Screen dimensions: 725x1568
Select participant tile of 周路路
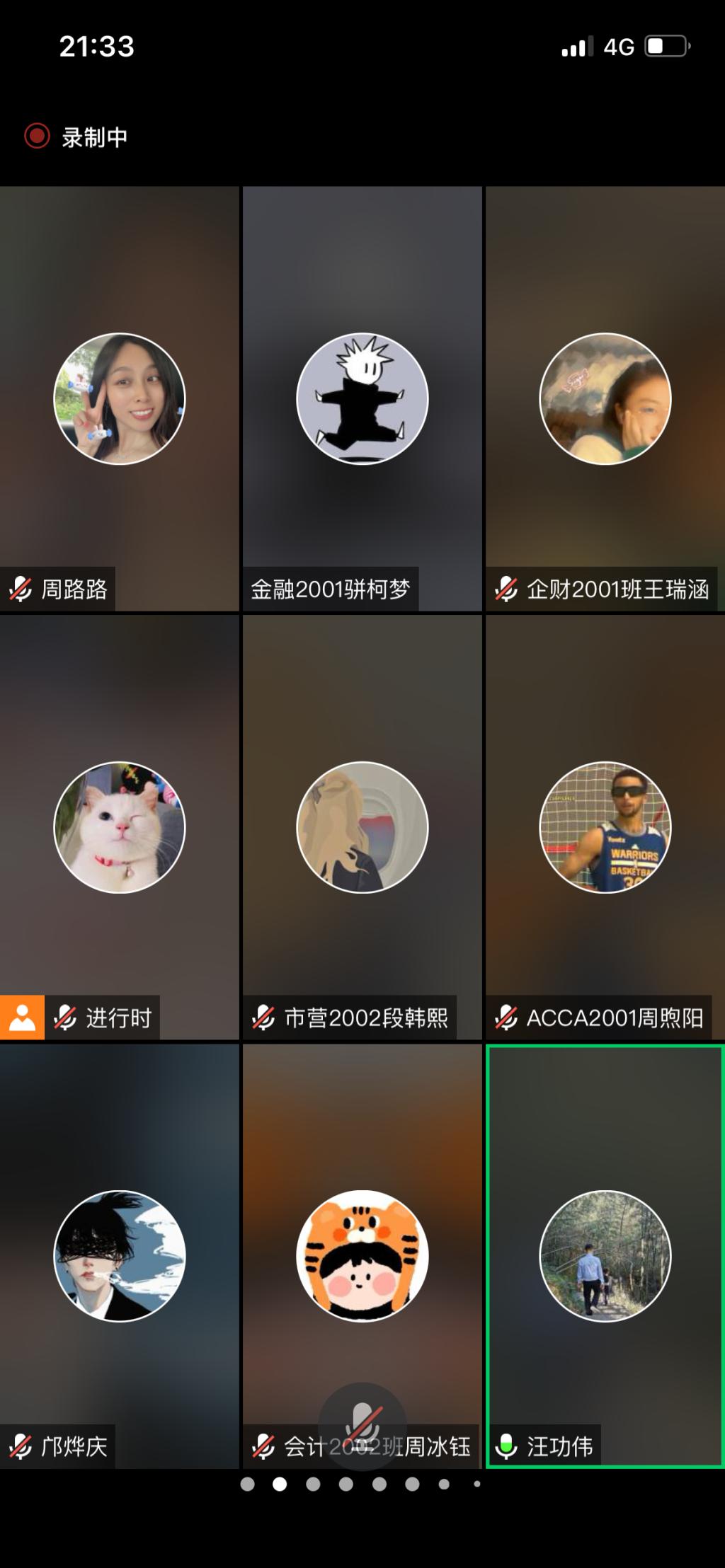[x=120, y=398]
